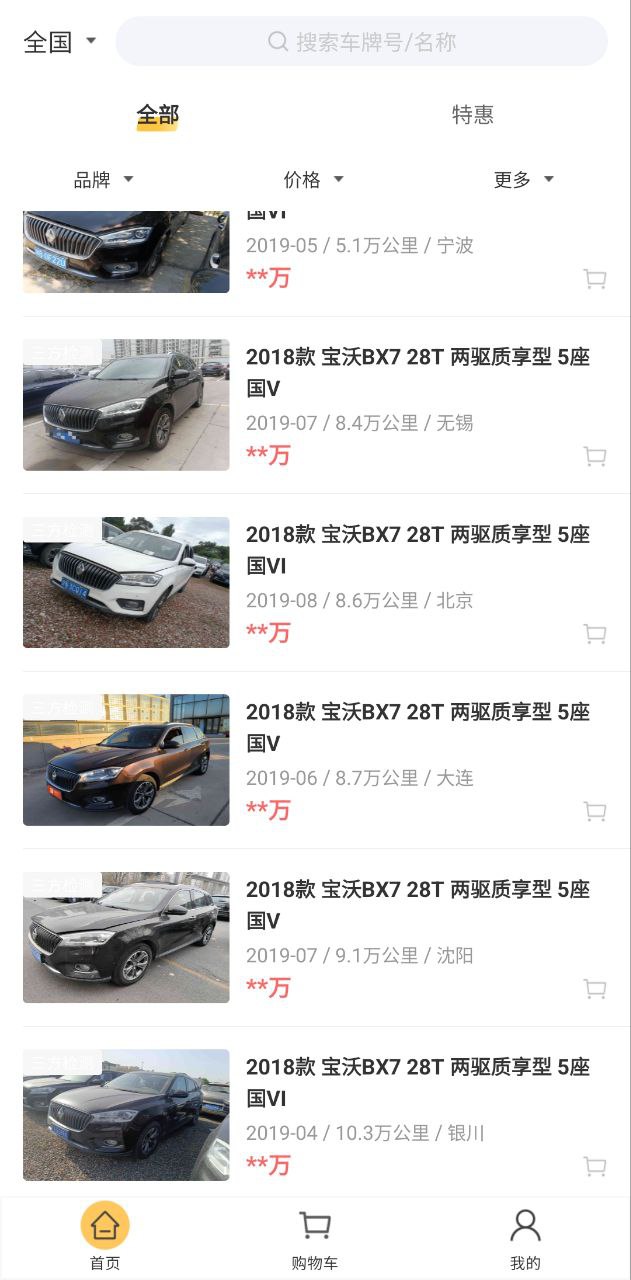Image resolution: width=631 pixels, height=1280 pixels.
Task: Add the 沈阳 car to cart
Action: click(595, 989)
